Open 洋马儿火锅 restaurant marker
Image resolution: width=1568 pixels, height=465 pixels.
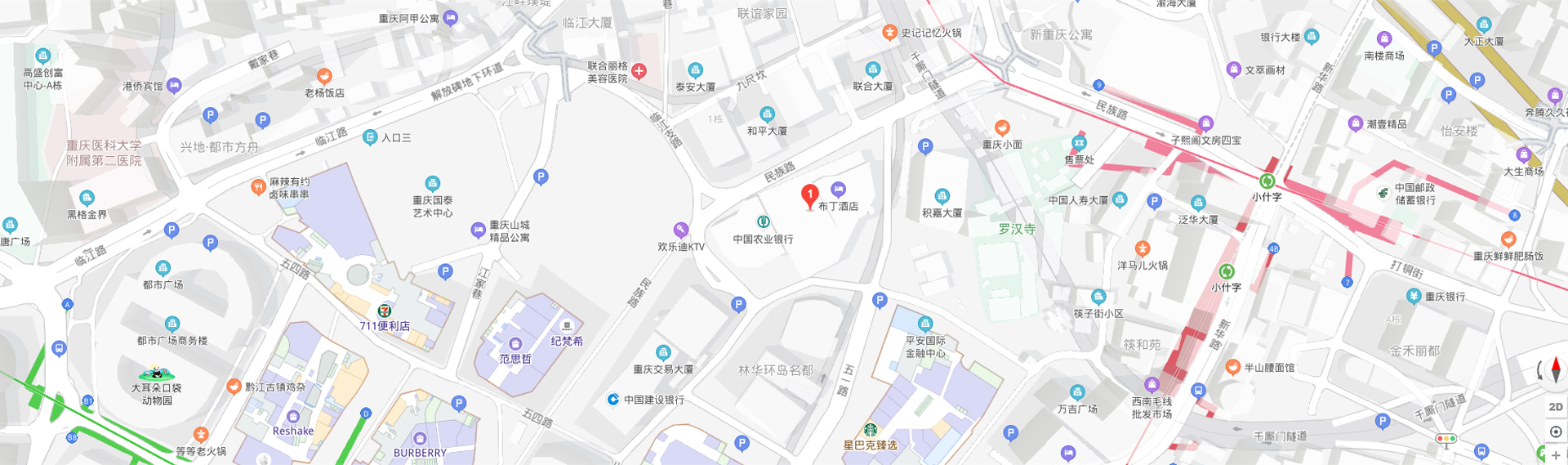point(1143,249)
